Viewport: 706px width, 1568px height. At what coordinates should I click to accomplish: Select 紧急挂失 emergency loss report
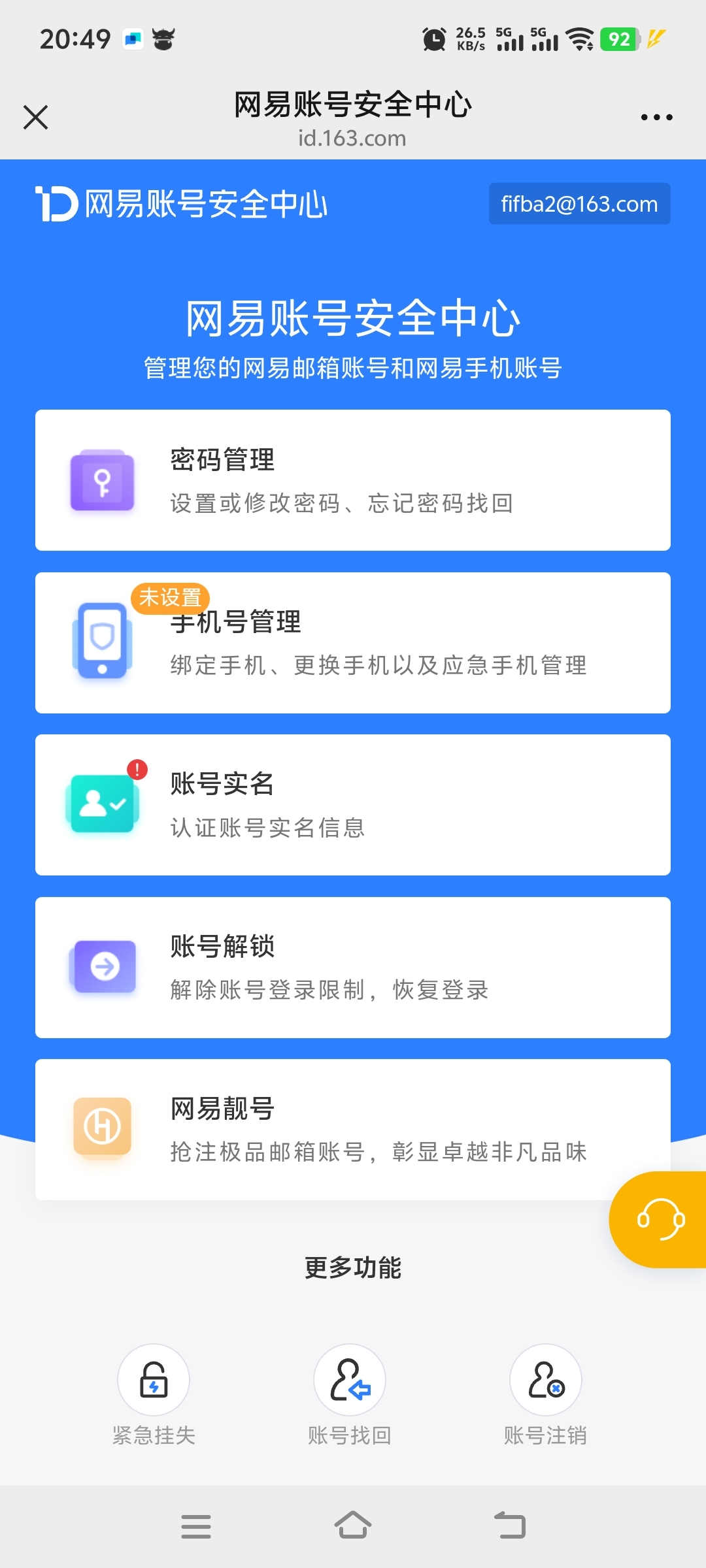point(154,1393)
